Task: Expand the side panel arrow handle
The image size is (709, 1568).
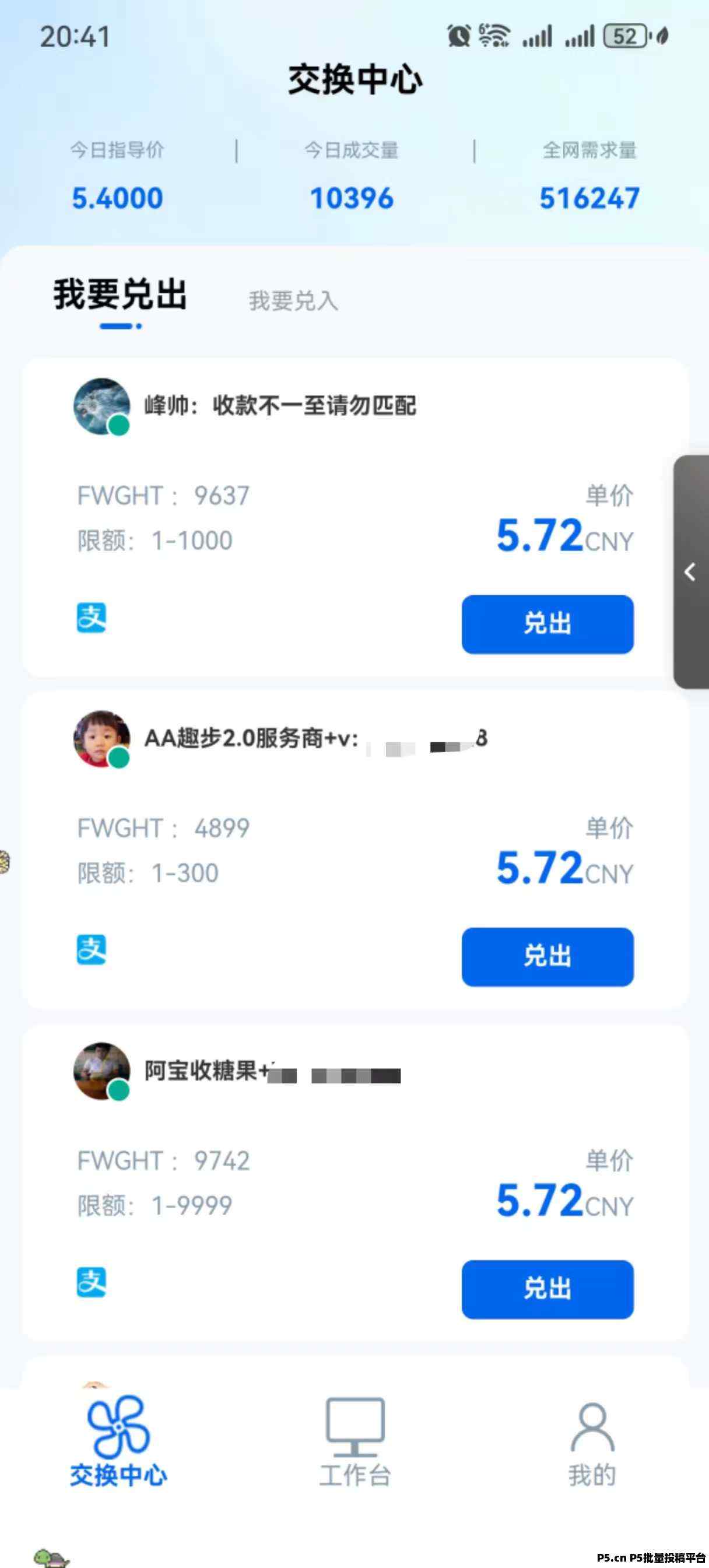Action: 691,571
